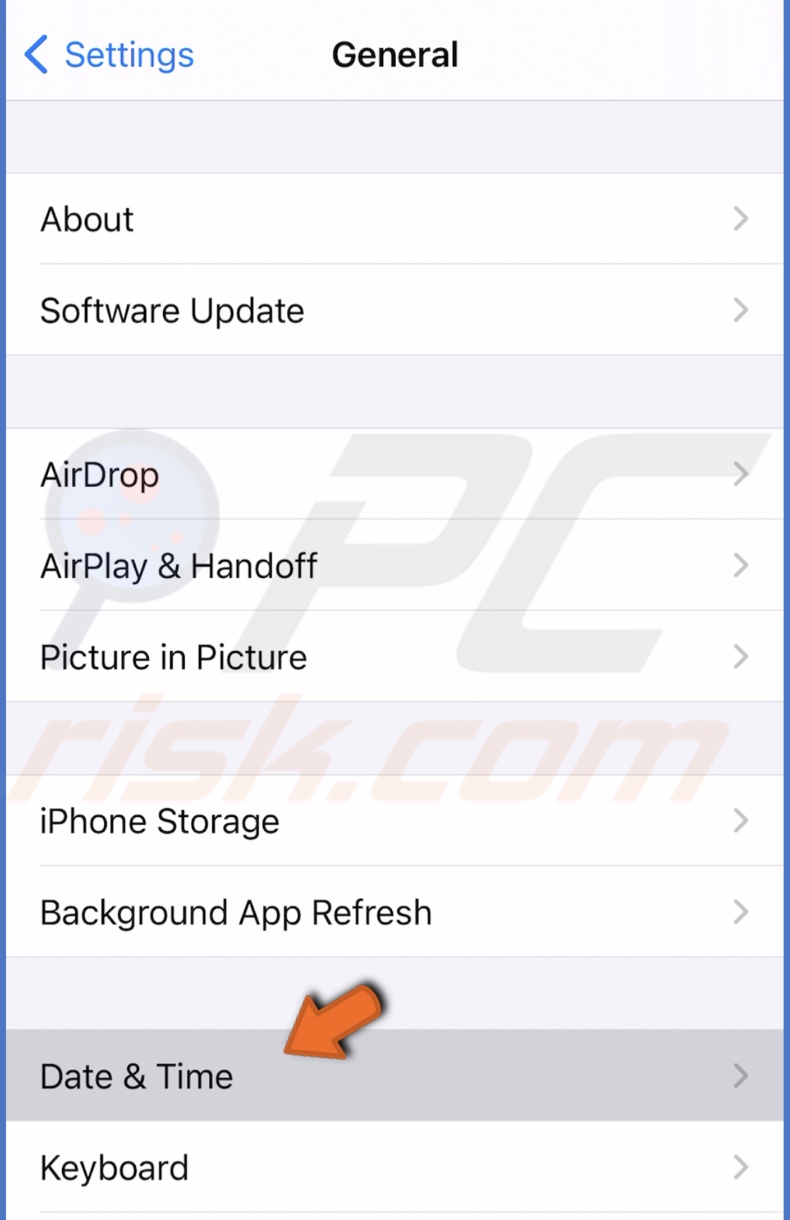Screen dimensions: 790x1220
Task: Open Software Update
Action: coord(394,310)
